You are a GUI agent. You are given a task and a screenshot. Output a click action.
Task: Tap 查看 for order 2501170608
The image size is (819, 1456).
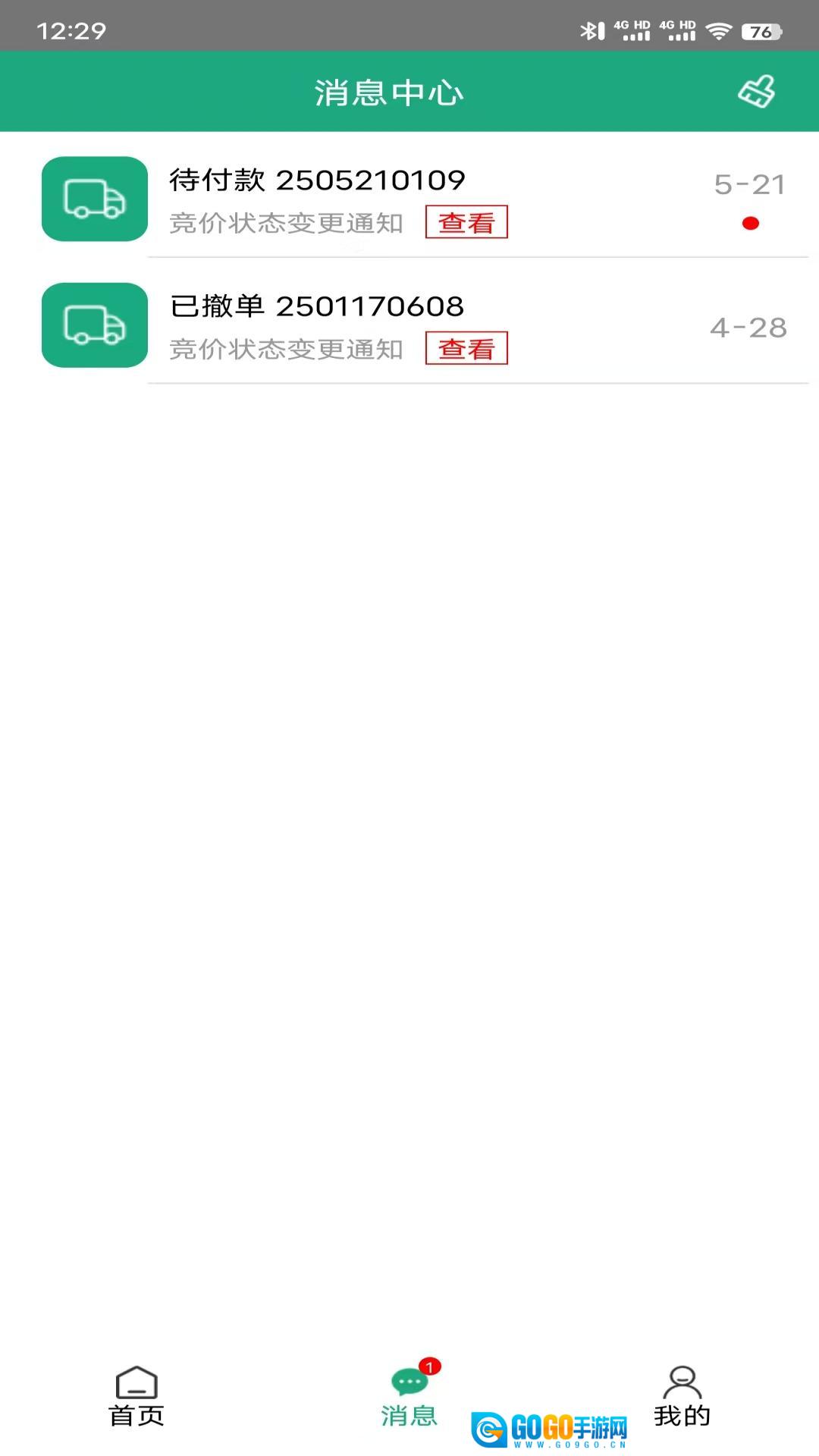466,349
